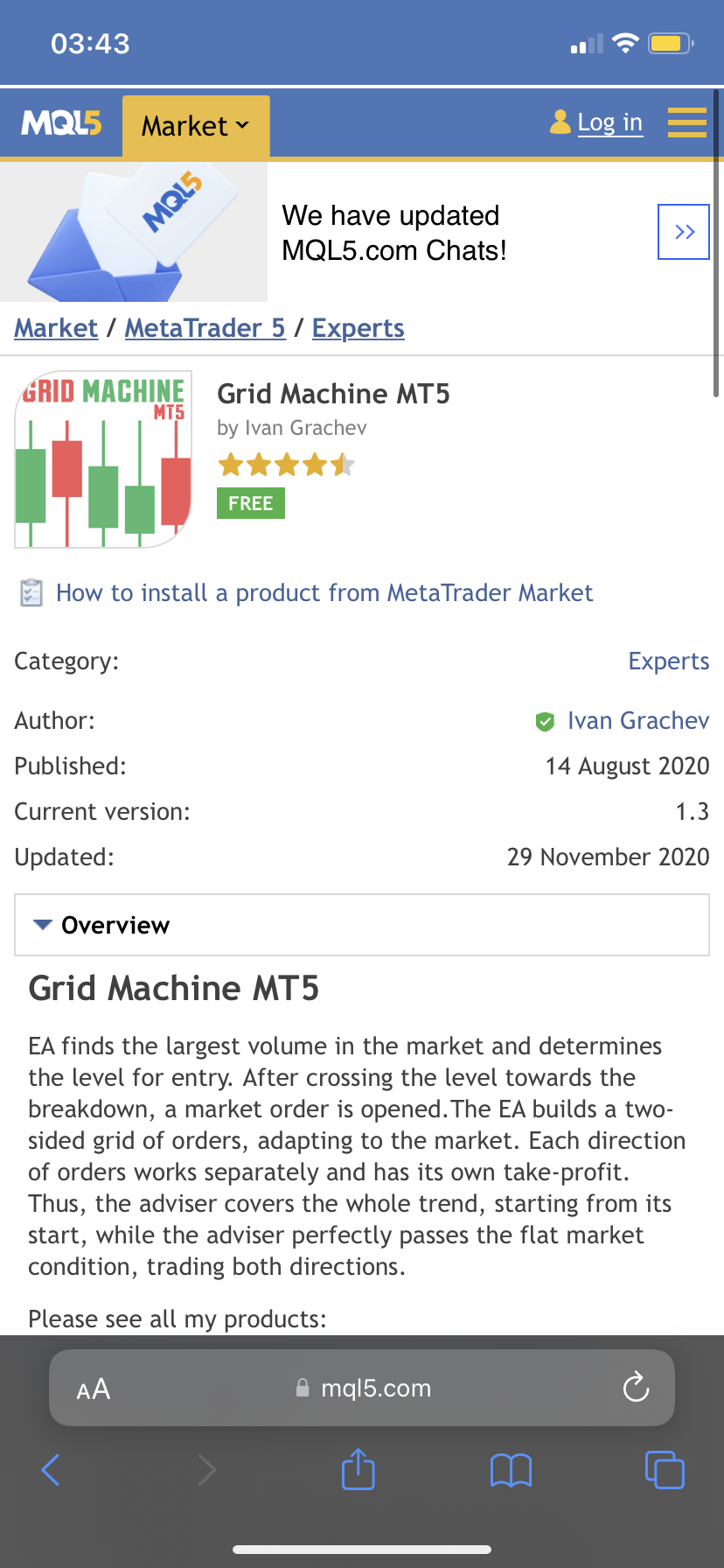The height and width of the screenshot is (1568, 724).
Task: Share this page
Action: click(358, 1469)
